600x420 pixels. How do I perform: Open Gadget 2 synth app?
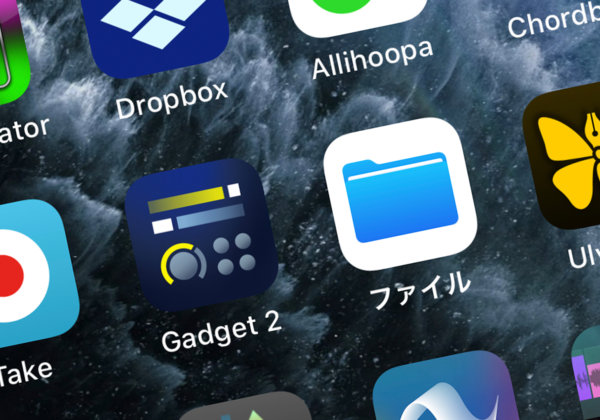coord(200,232)
